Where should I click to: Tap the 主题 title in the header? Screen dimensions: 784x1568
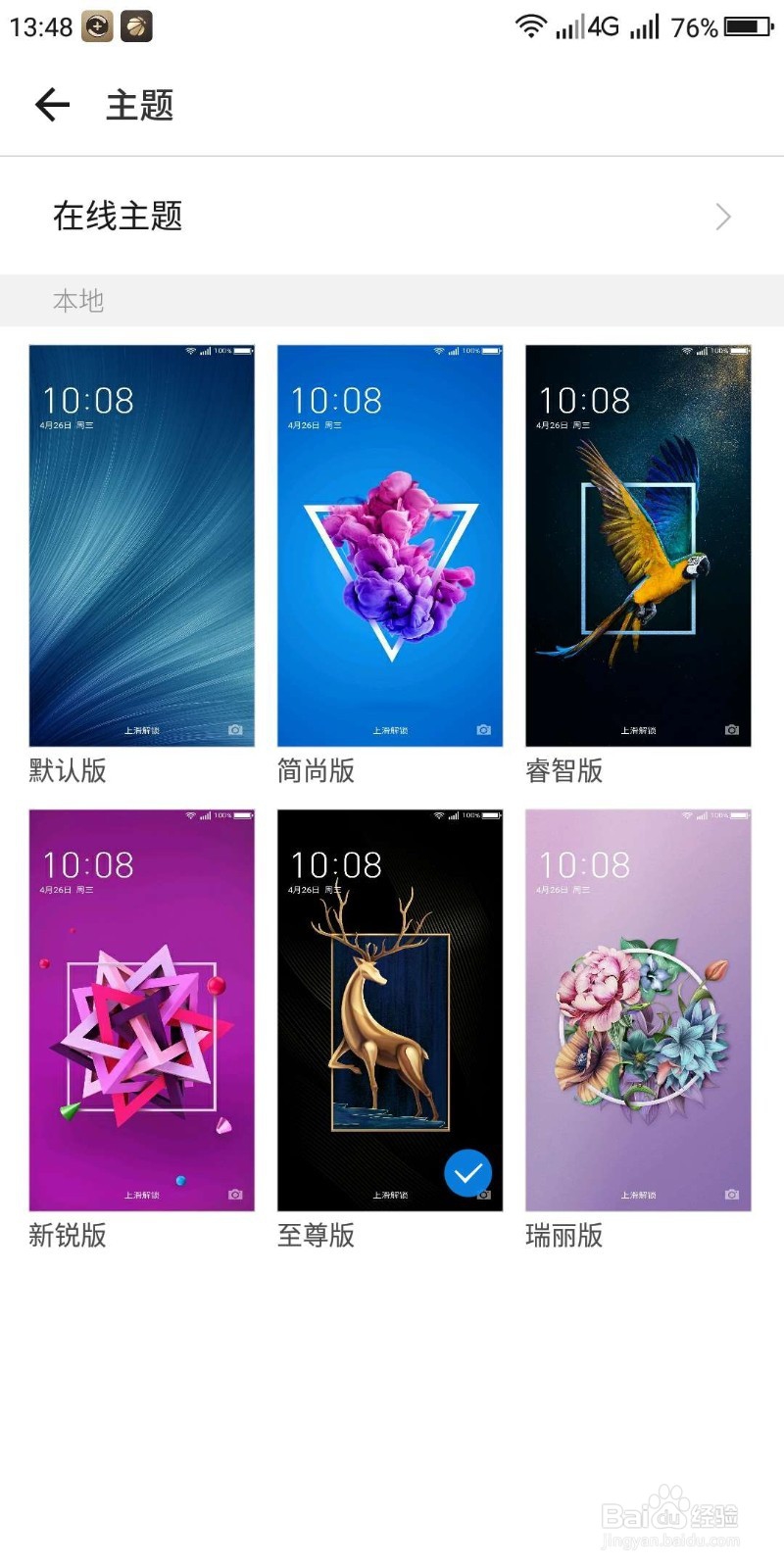tap(139, 104)
